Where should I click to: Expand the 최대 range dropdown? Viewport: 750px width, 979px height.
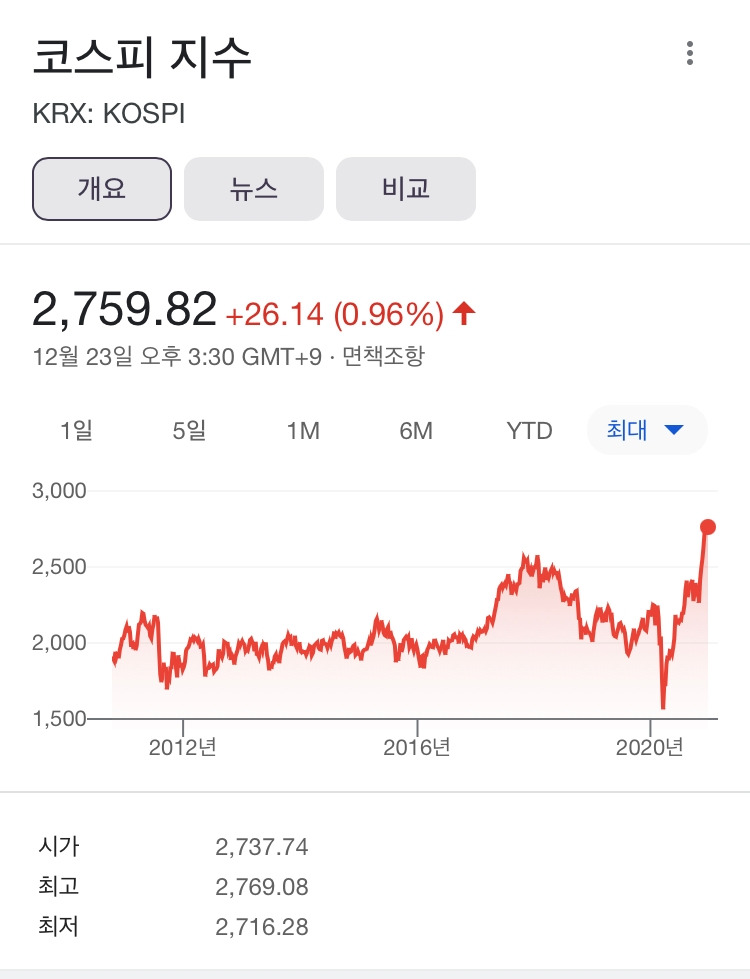pos(646,431)
